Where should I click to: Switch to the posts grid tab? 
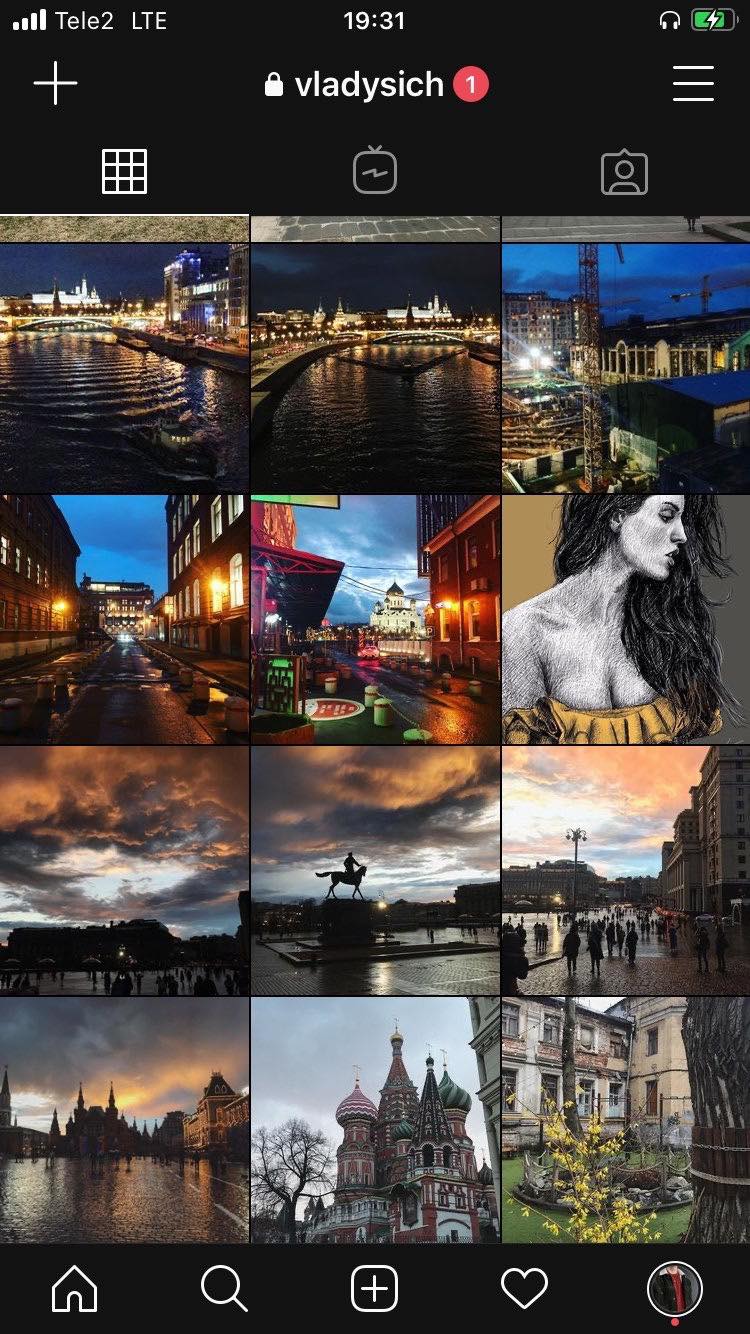pyautogui.click(x=125, y=172)
